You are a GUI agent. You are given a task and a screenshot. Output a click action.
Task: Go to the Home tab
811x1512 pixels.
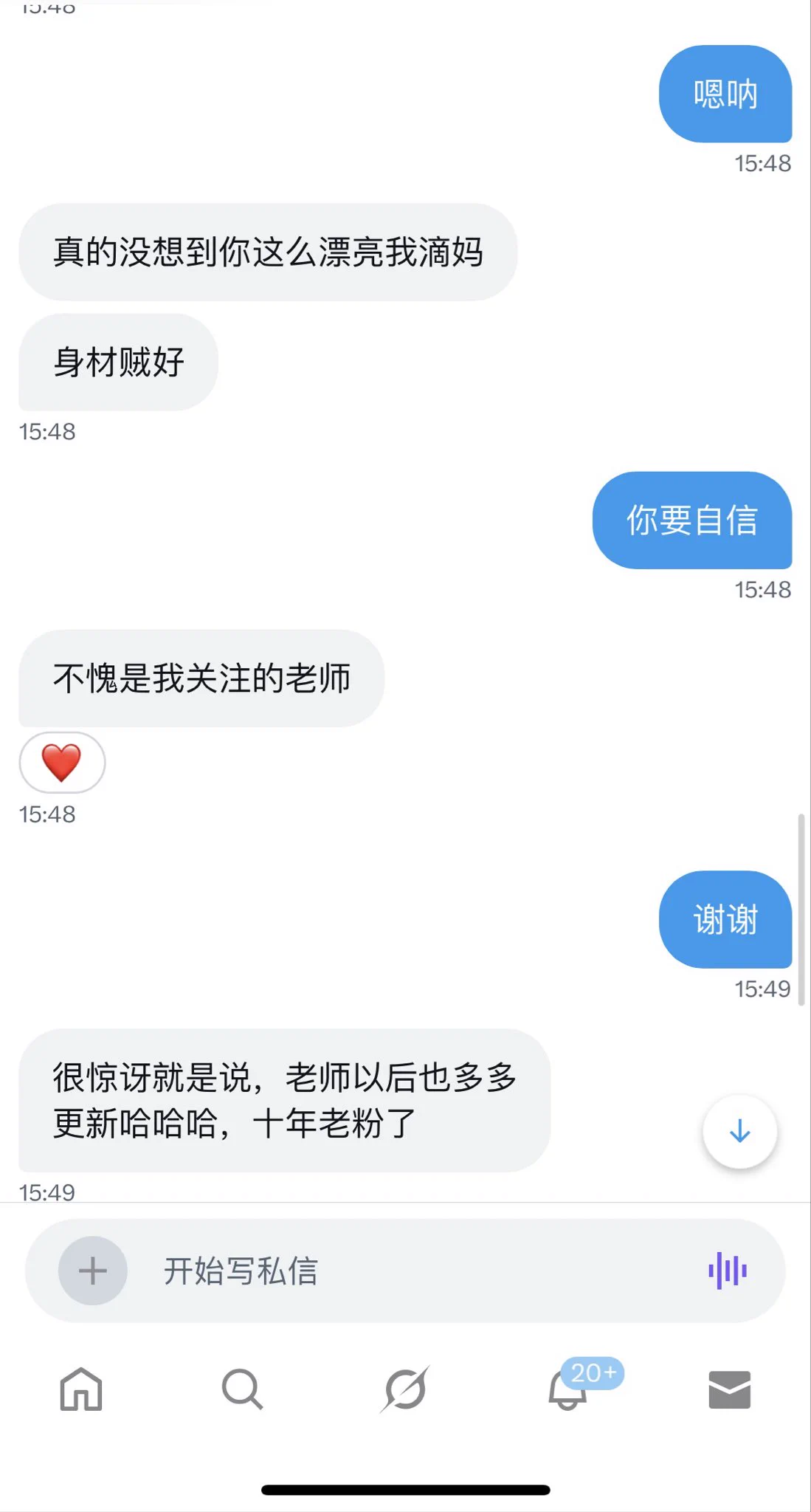81,1389
